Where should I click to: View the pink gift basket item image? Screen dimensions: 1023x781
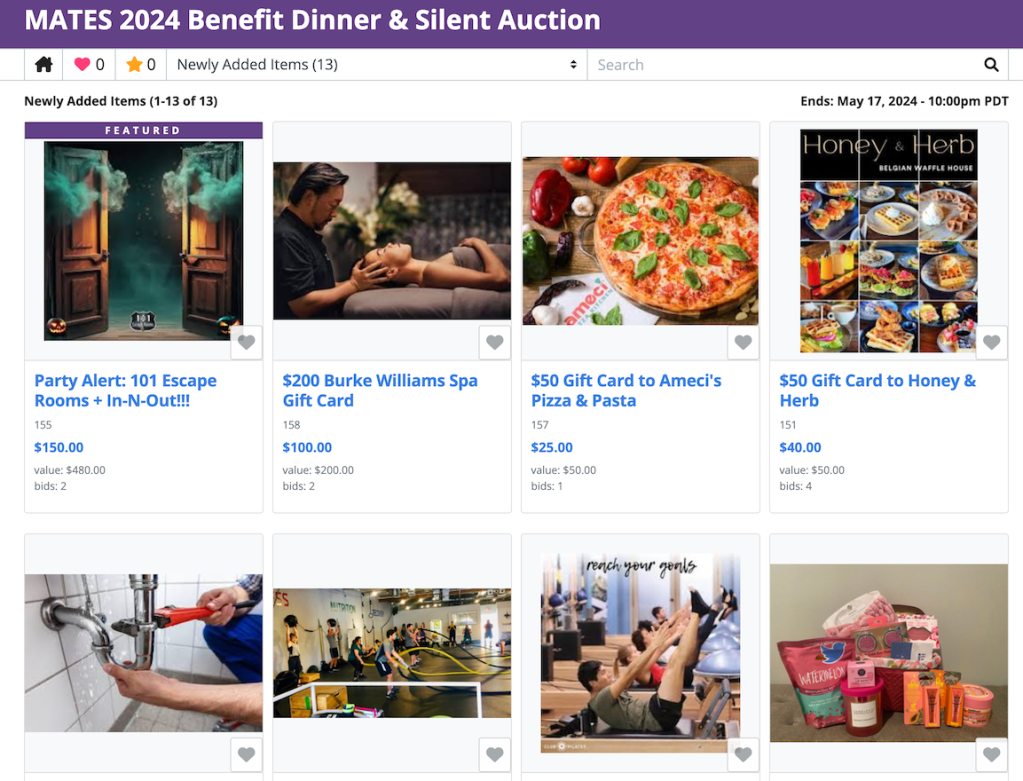click(888, 653)
